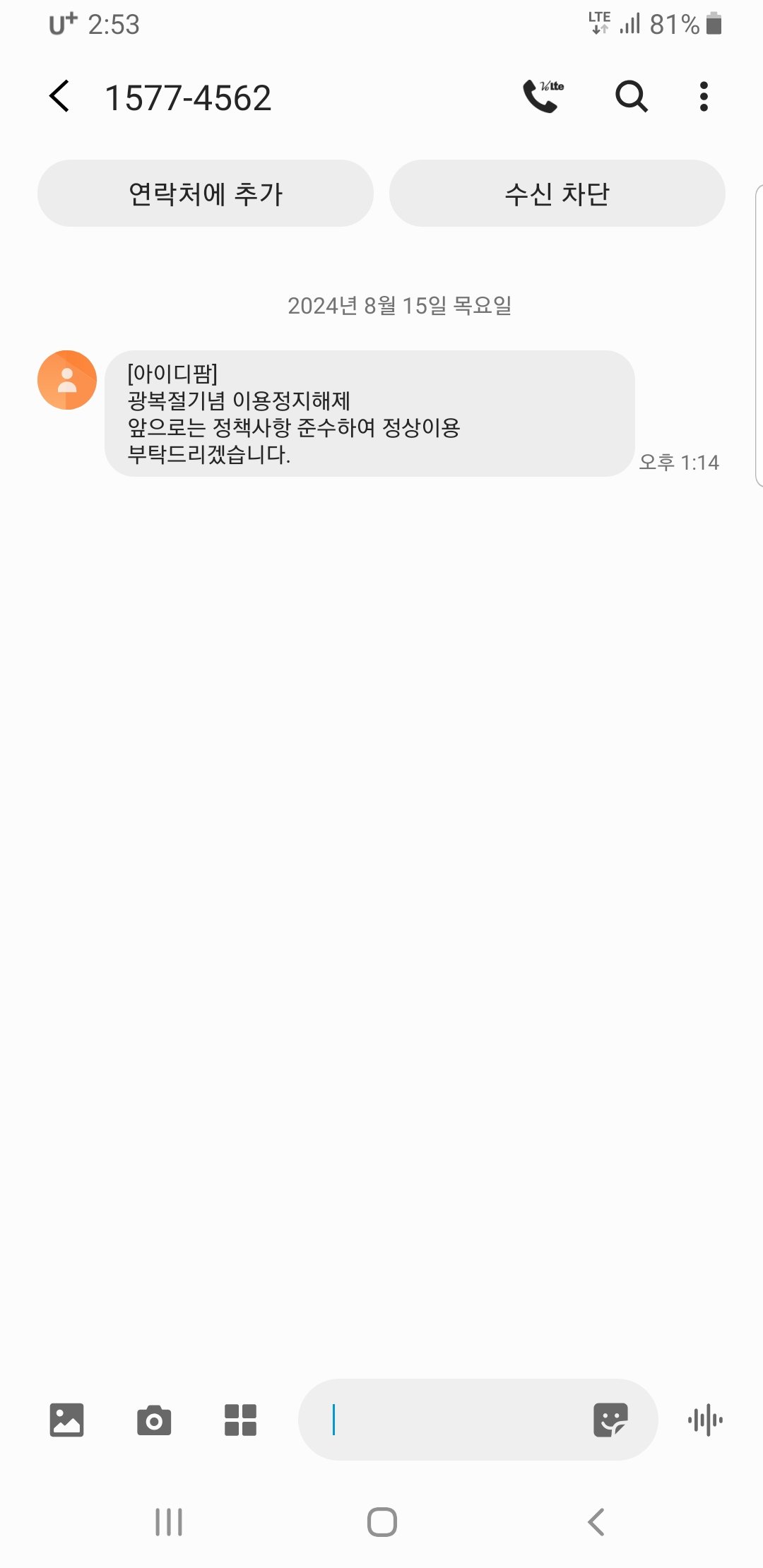Go back to the message list

coord(60,97)
